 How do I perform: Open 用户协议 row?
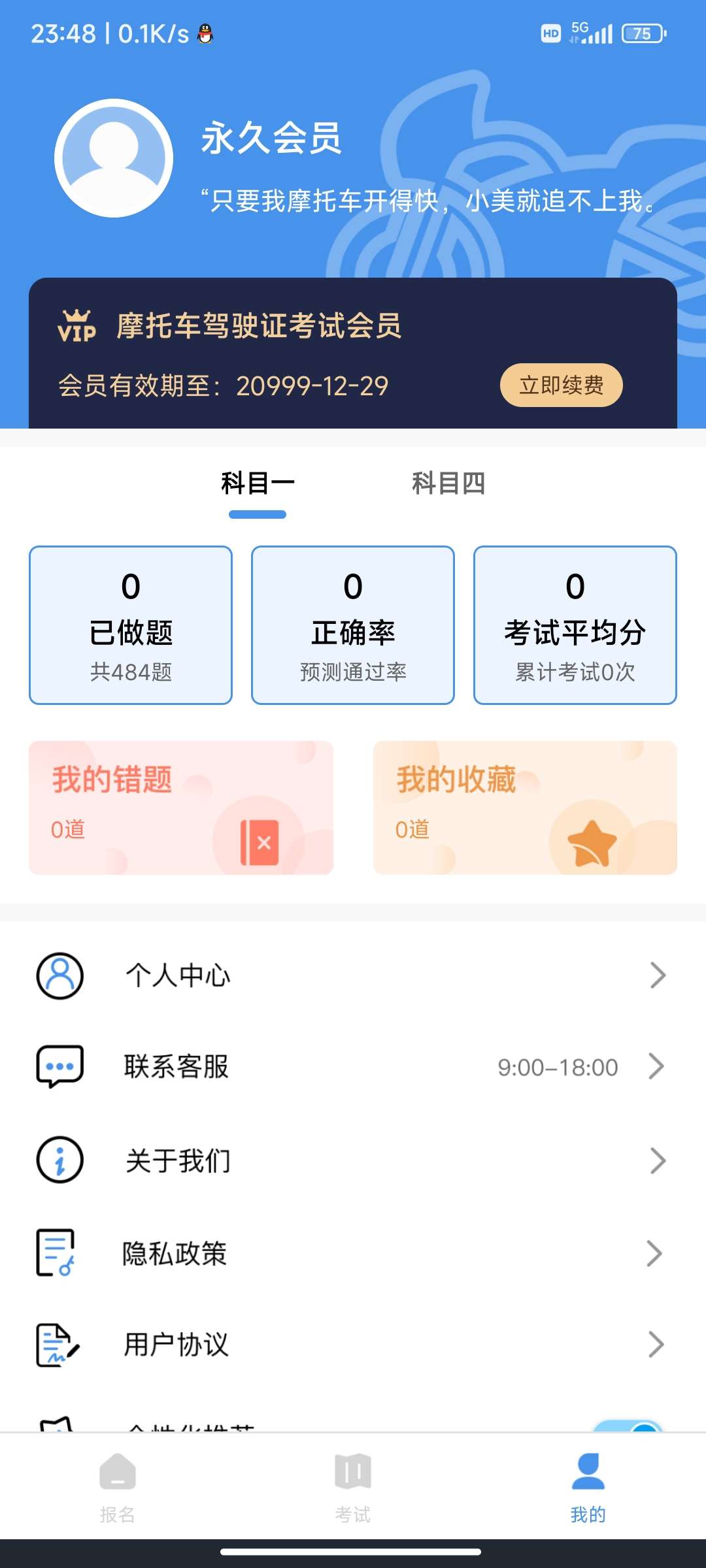[x=353, y=1345]
